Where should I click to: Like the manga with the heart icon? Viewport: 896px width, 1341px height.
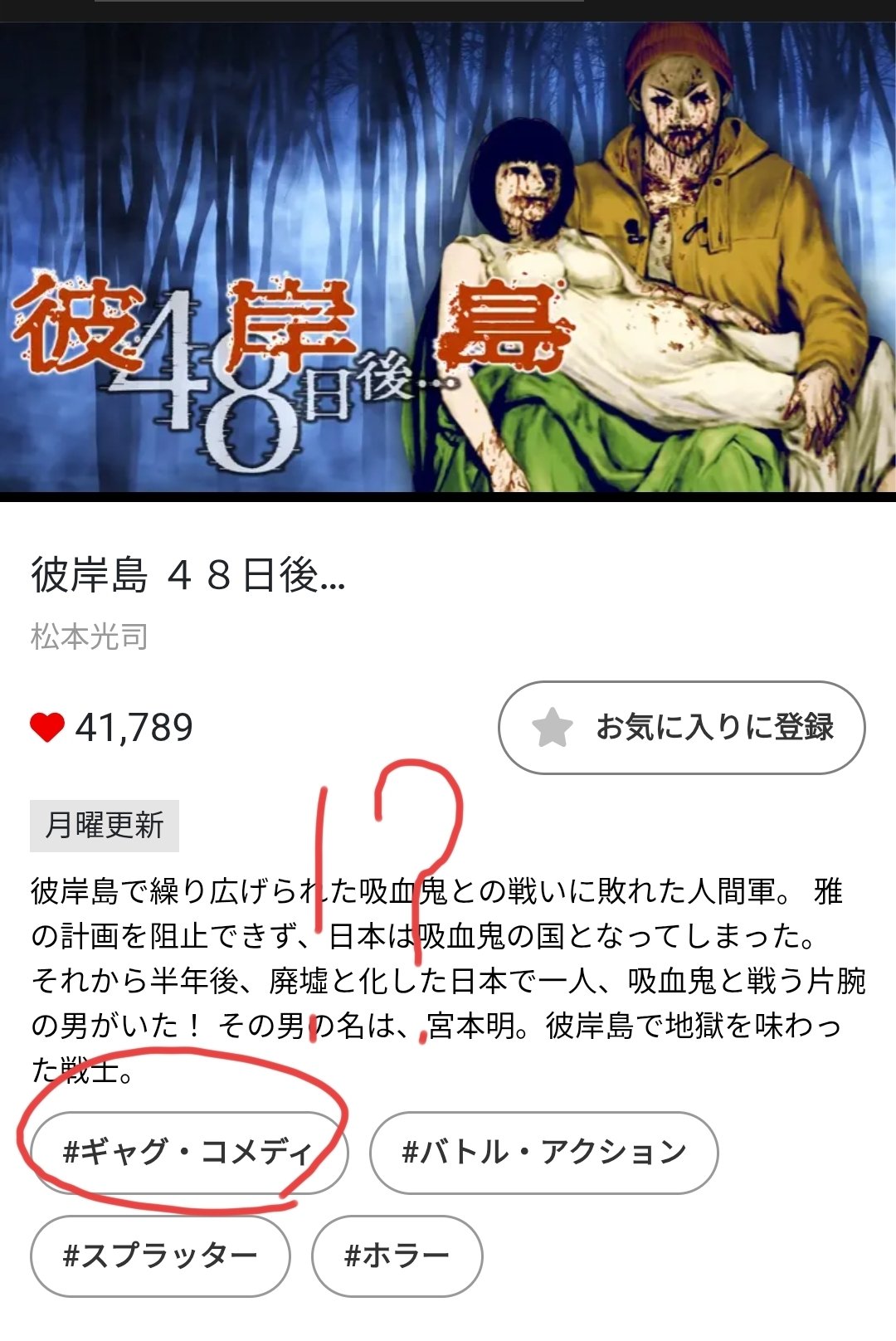tap(47, 728)
